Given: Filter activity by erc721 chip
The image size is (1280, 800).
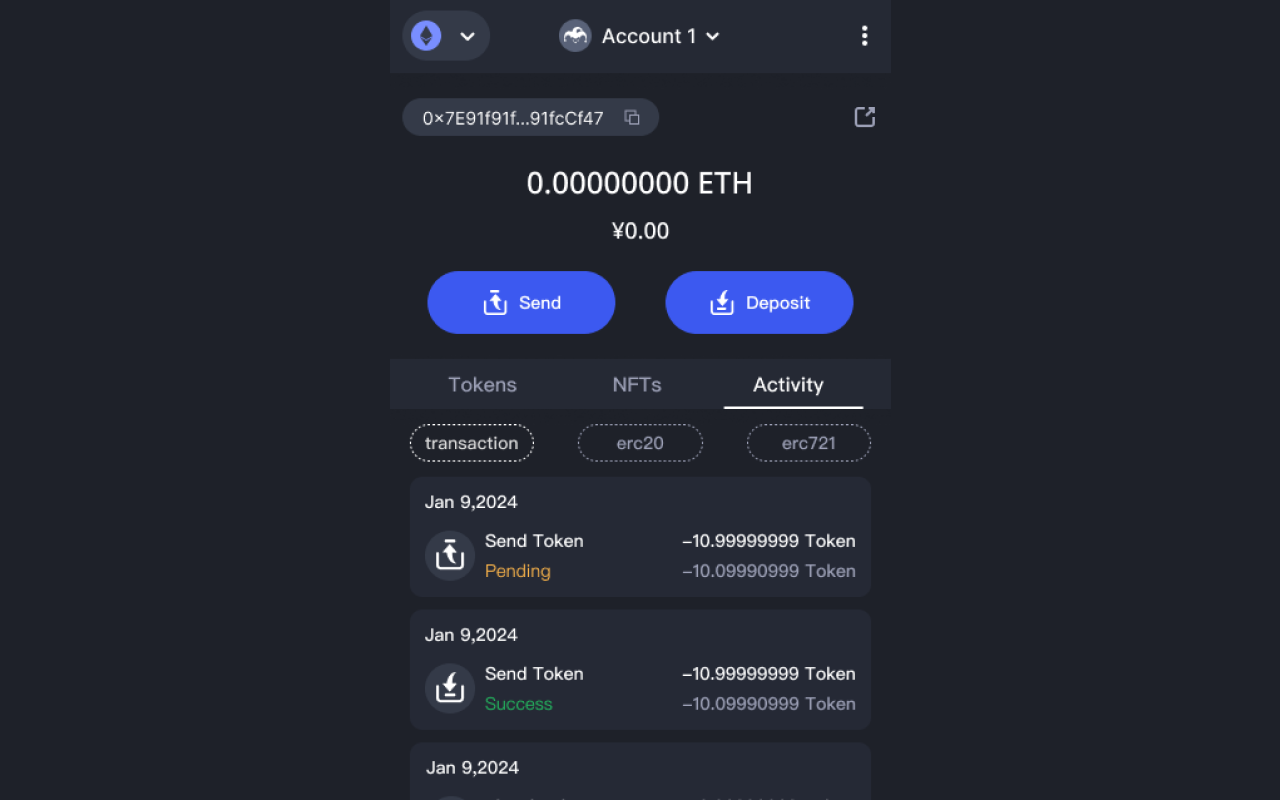Looking at the screenshot, I should point(808,443).
